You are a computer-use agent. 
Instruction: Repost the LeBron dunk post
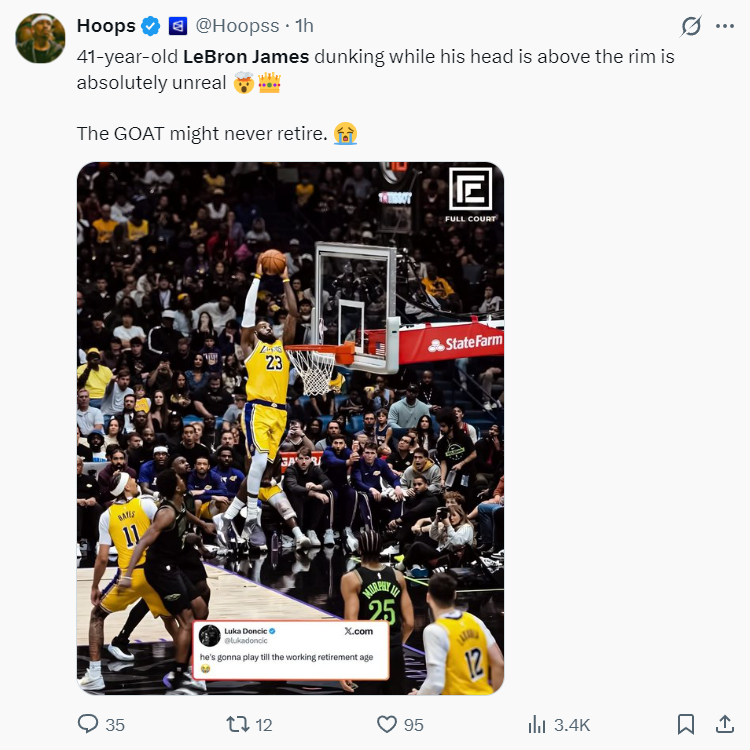[238, 724]
